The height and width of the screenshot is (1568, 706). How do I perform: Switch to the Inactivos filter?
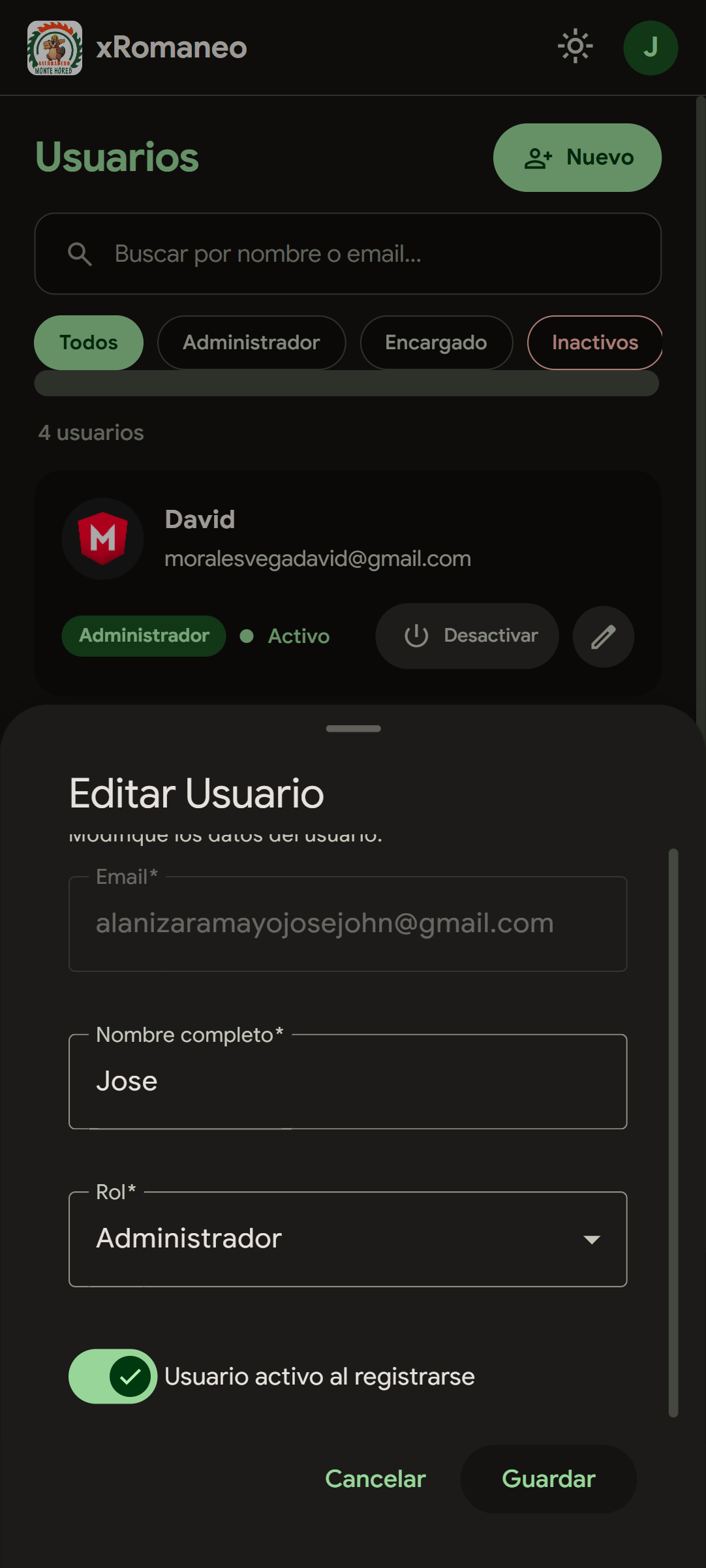click(x=594, y=342)
